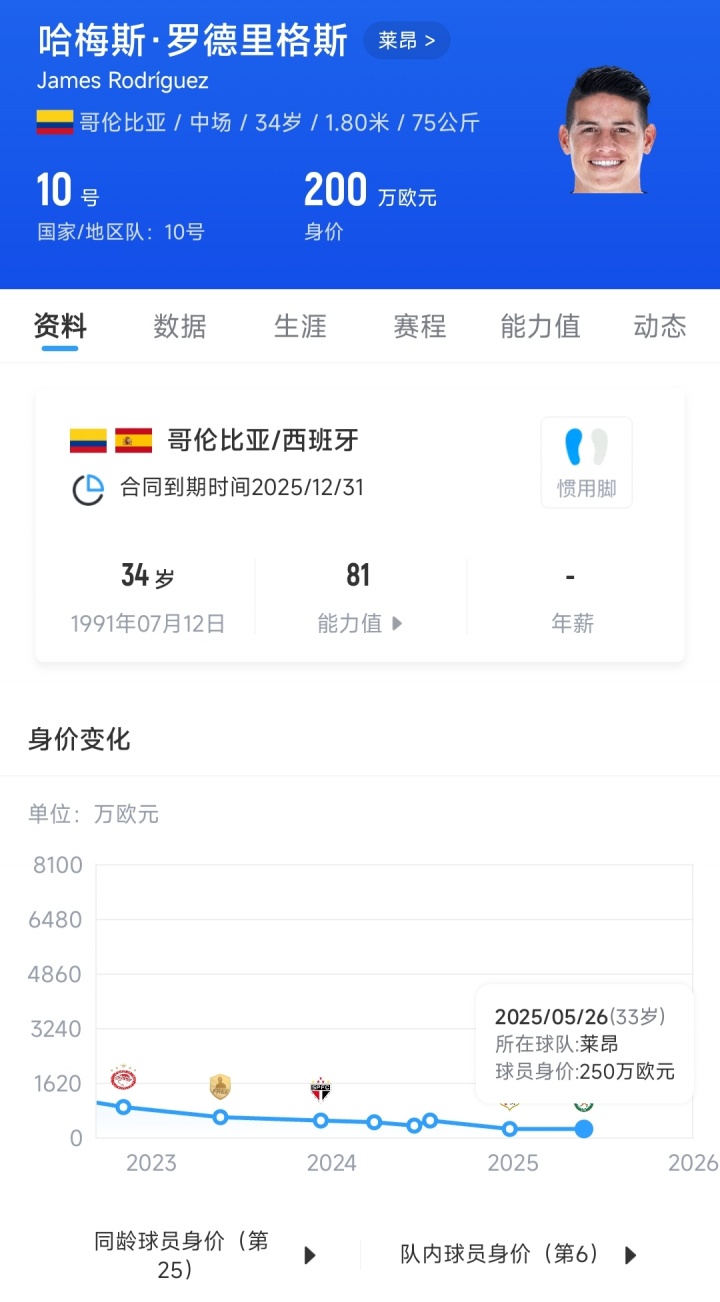
Task: Switch to the 数据 tab
Action: click(180, 326)
